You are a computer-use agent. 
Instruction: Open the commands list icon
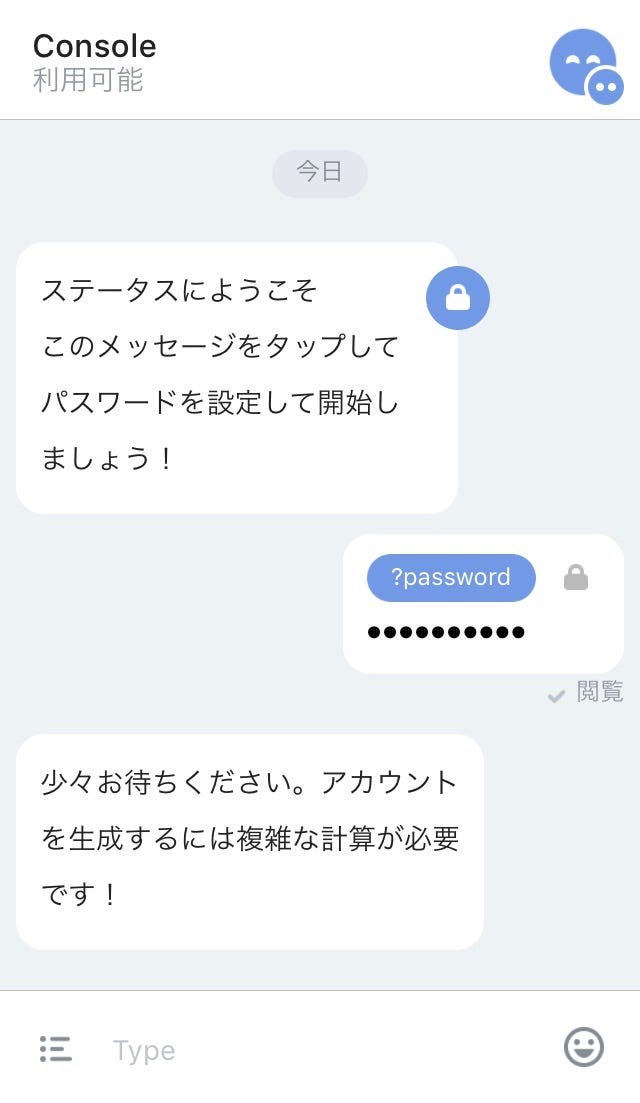pyautogui.click(x=56, y=1048)
